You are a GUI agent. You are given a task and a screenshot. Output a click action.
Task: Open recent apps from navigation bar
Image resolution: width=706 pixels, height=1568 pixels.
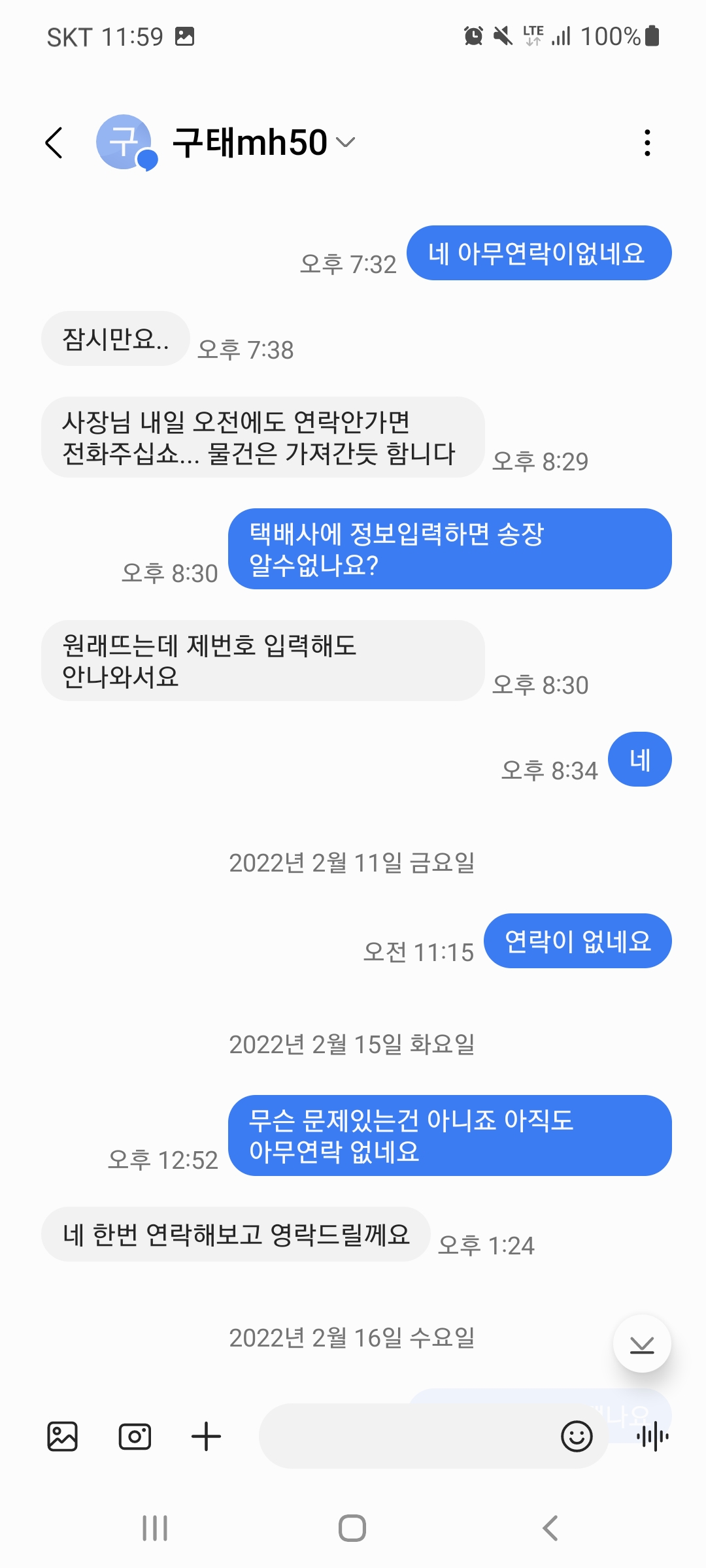point(155,1528)
